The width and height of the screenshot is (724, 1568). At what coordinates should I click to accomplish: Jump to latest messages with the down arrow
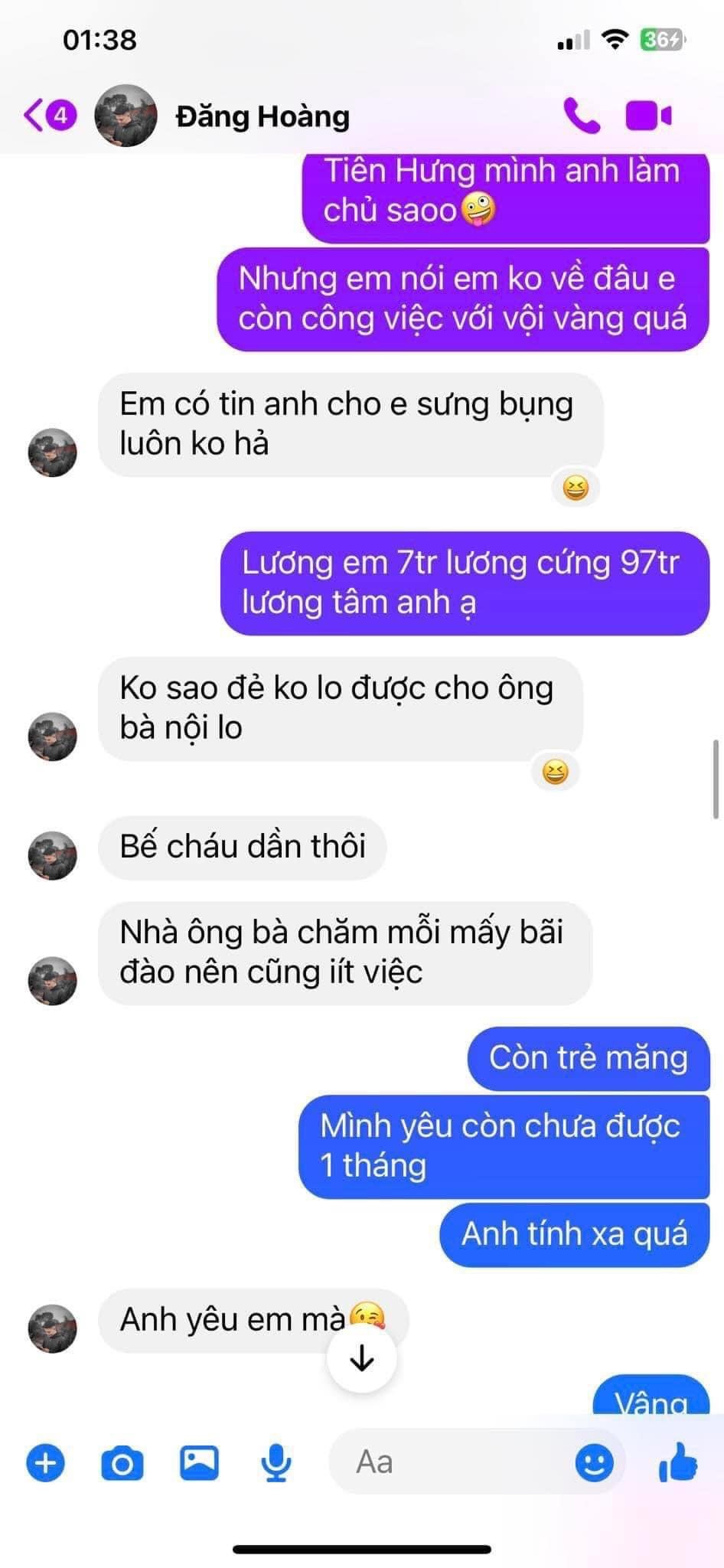click(x=361, y=1358)
